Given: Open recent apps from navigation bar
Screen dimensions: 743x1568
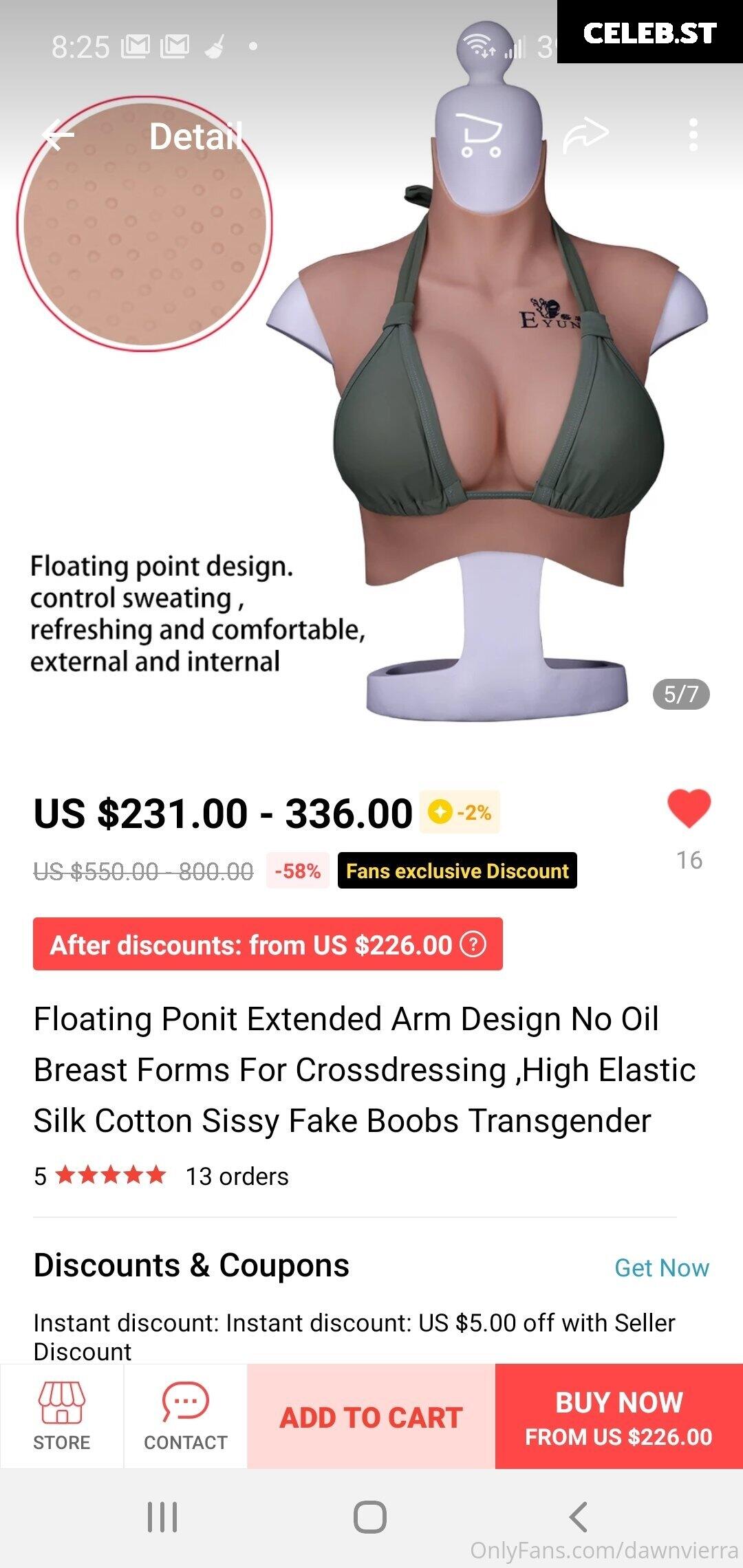Looking at the screenshot, I should coord(163,1516).
